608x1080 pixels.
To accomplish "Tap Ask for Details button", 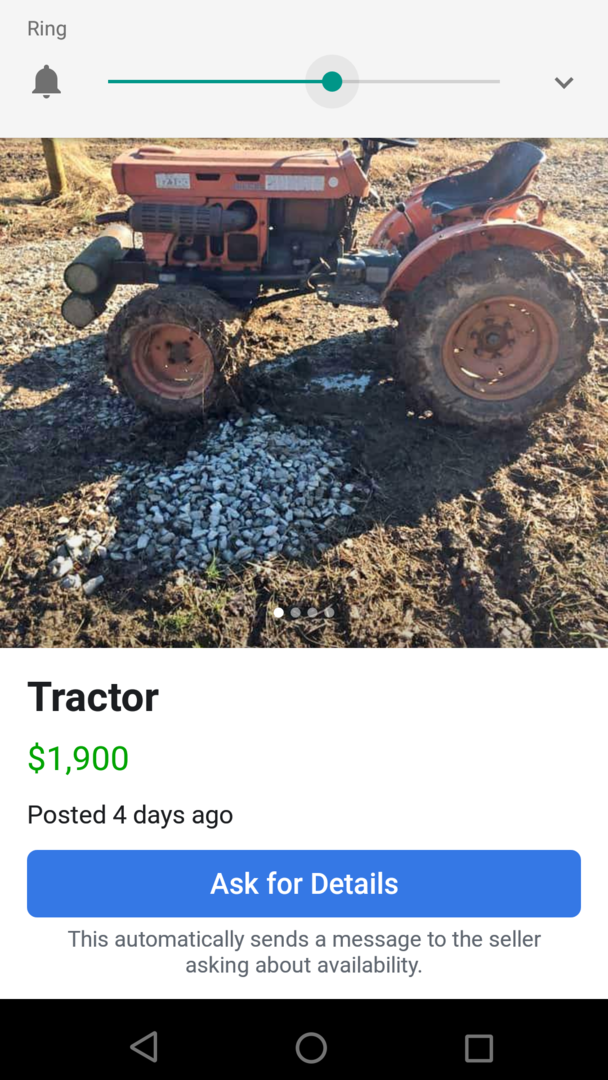I will tap(304, 883).
